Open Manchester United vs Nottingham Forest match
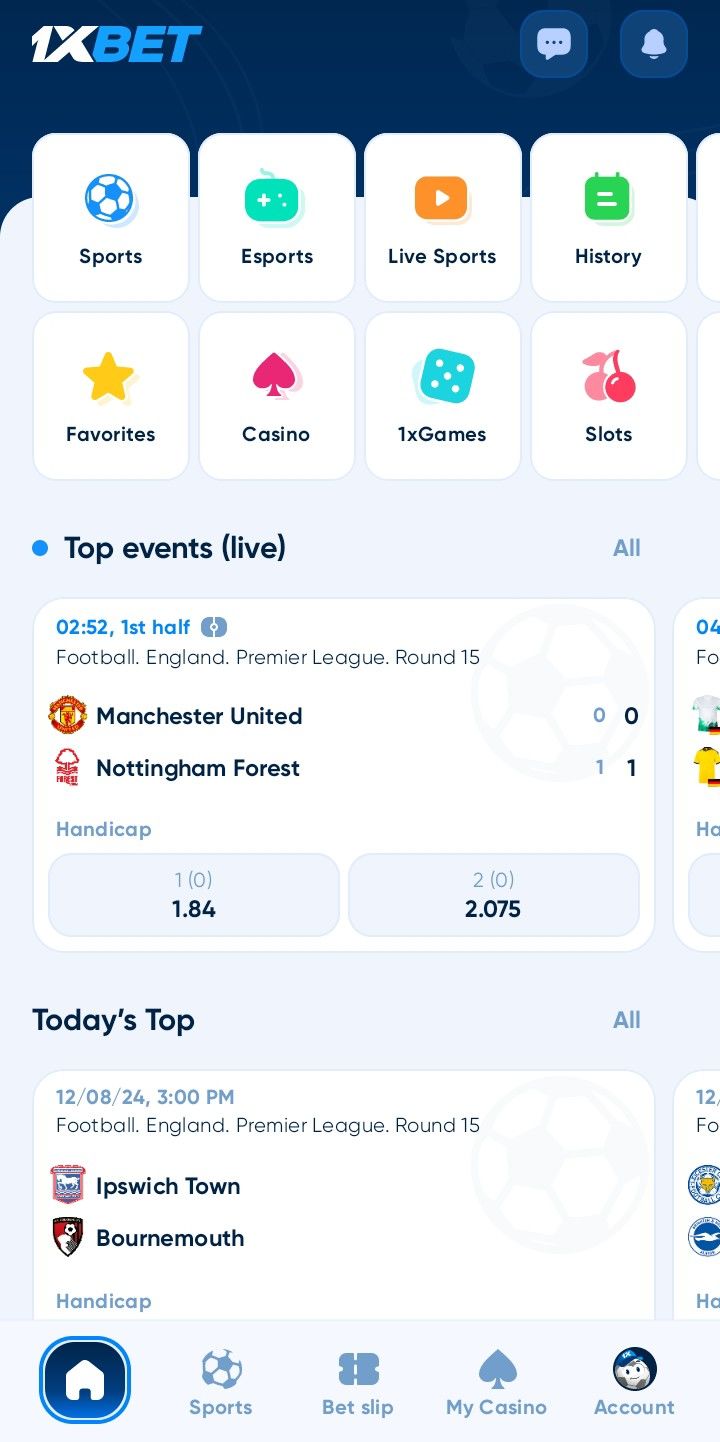Image resolution: width=720 pixels, height=1442 pixels. pos(300,742)
